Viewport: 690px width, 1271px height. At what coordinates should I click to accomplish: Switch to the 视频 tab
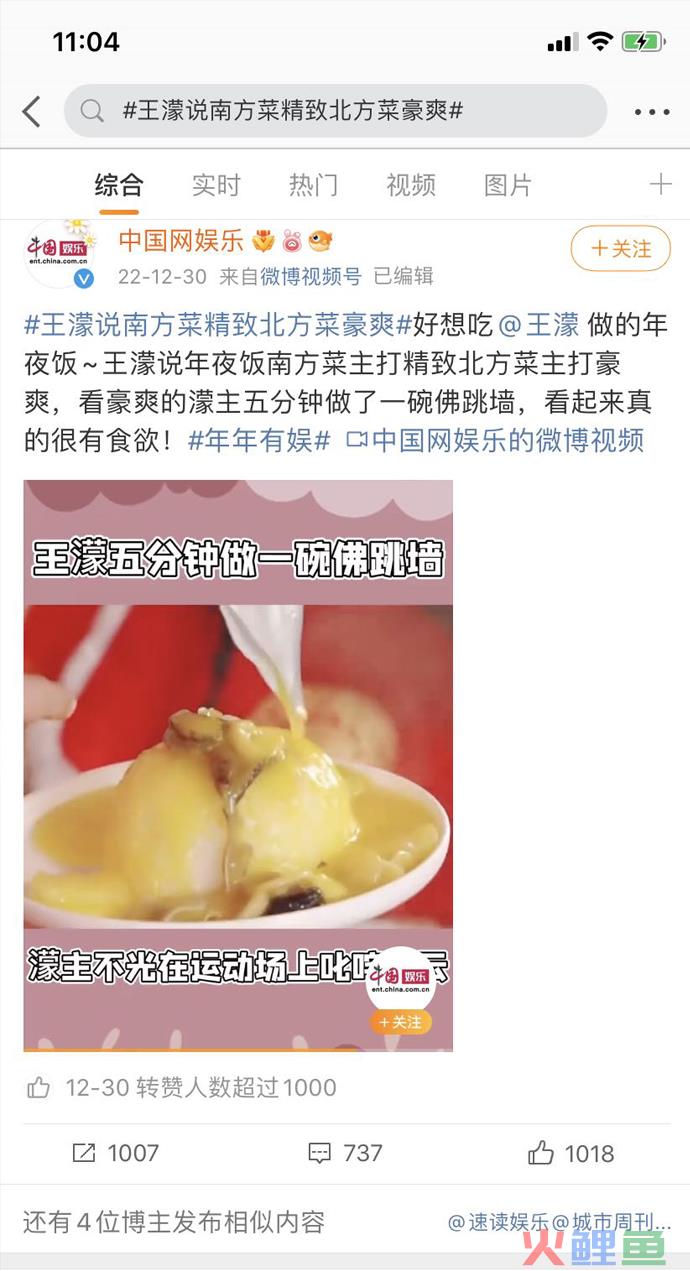(x=410, y=185)
